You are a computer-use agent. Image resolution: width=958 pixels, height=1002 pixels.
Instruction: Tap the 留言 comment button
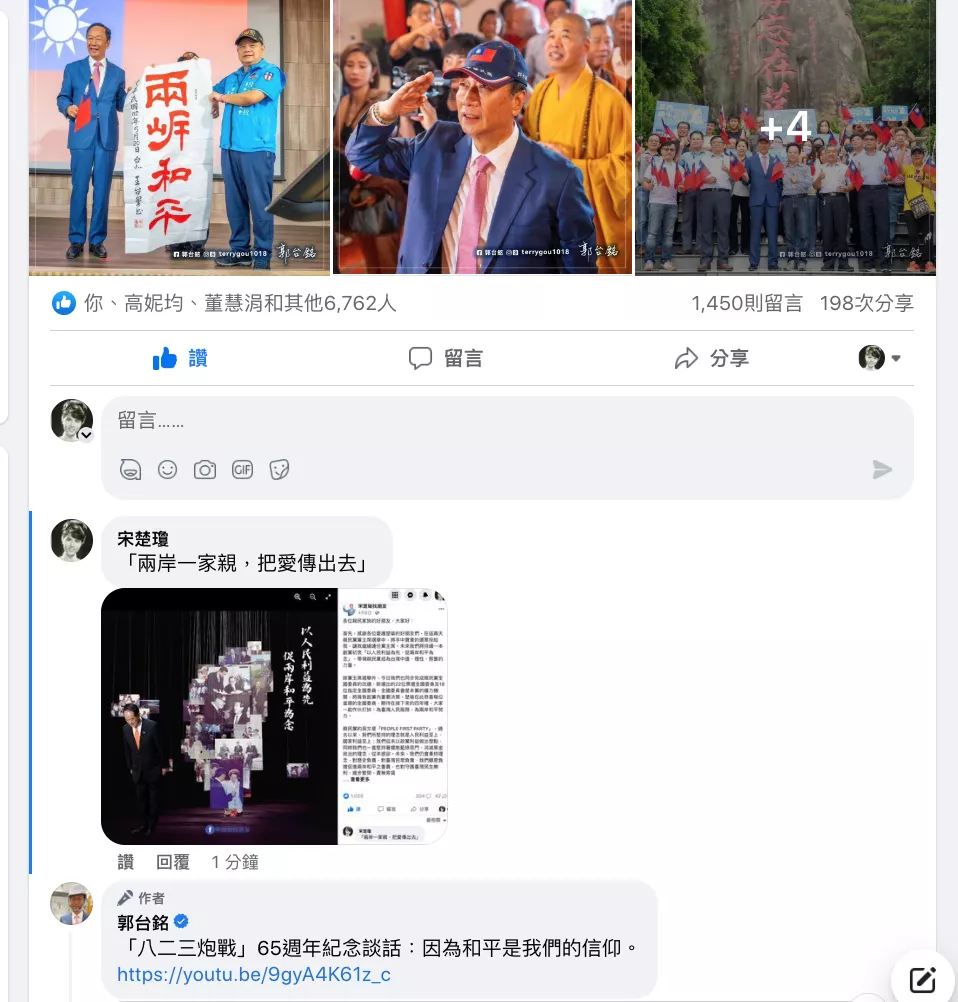click(446, 358)
